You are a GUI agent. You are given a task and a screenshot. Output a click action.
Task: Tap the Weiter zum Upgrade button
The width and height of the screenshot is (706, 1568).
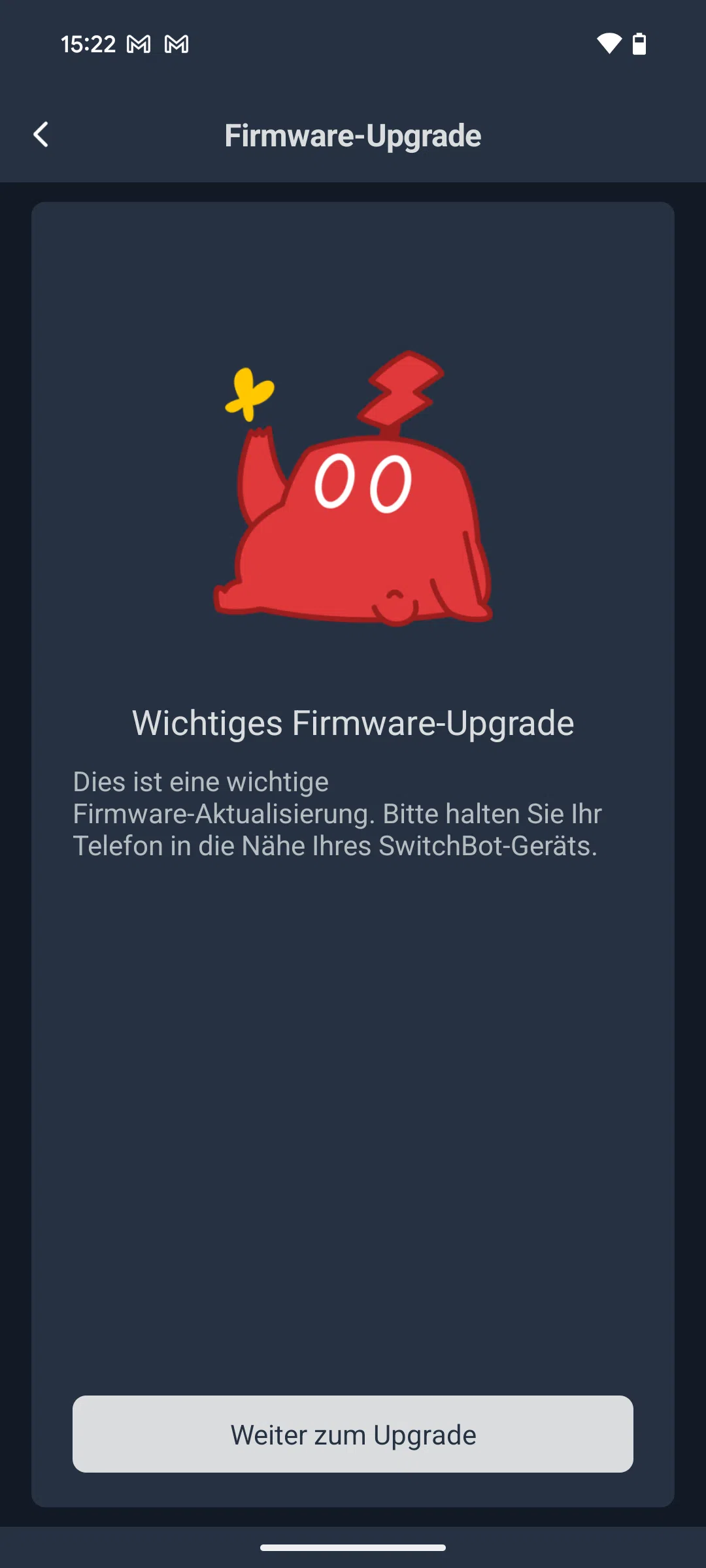[x=353, y=1434]
